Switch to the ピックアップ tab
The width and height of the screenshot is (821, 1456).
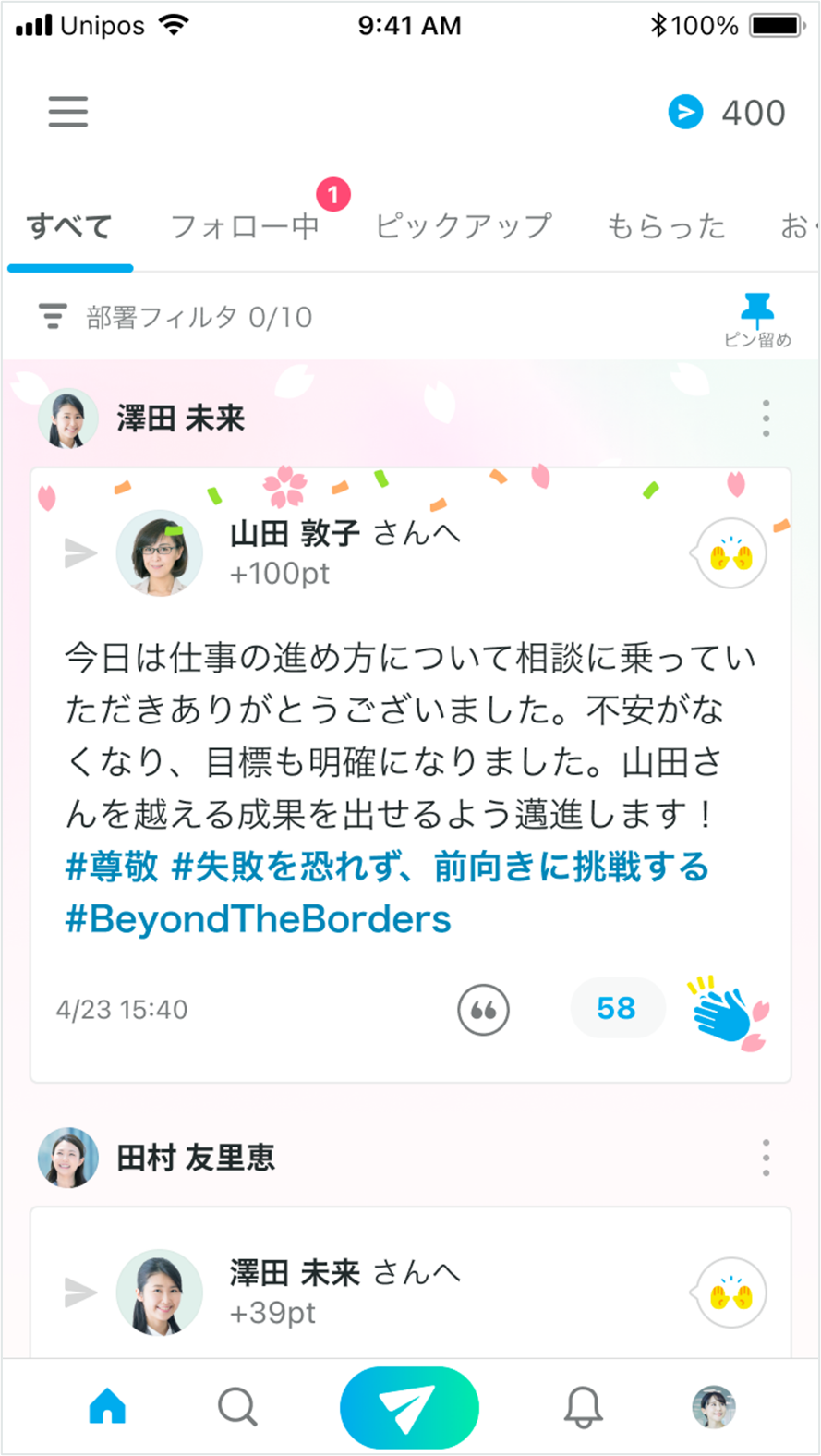(464, 226)
